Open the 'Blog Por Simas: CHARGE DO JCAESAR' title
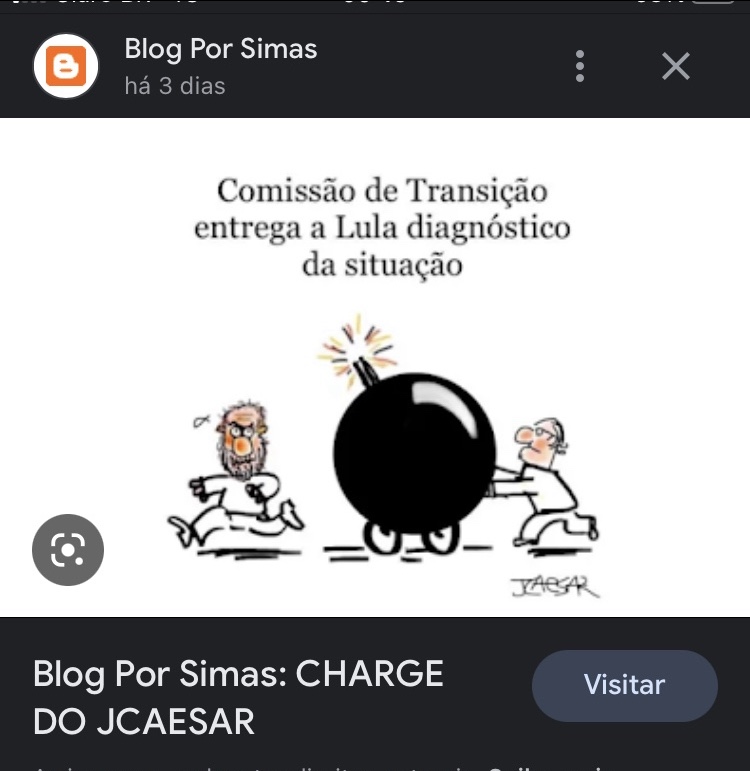 pos(238,697)
